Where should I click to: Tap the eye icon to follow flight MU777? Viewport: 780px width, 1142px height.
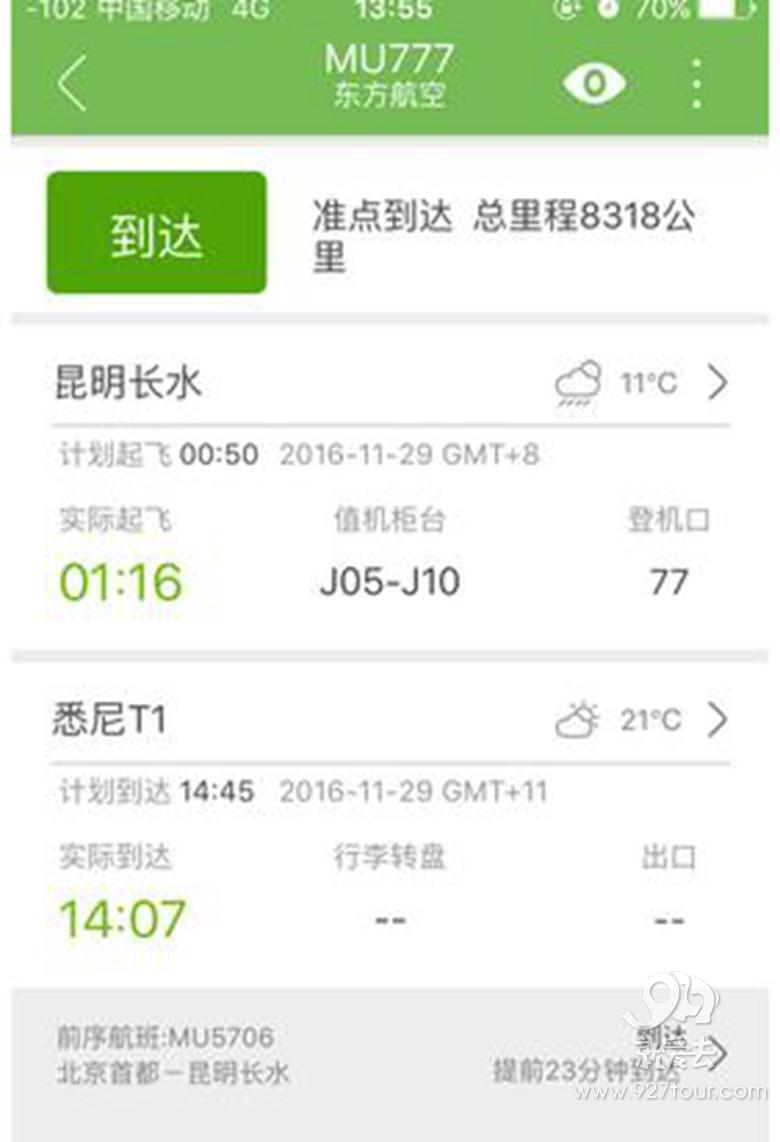594,84
